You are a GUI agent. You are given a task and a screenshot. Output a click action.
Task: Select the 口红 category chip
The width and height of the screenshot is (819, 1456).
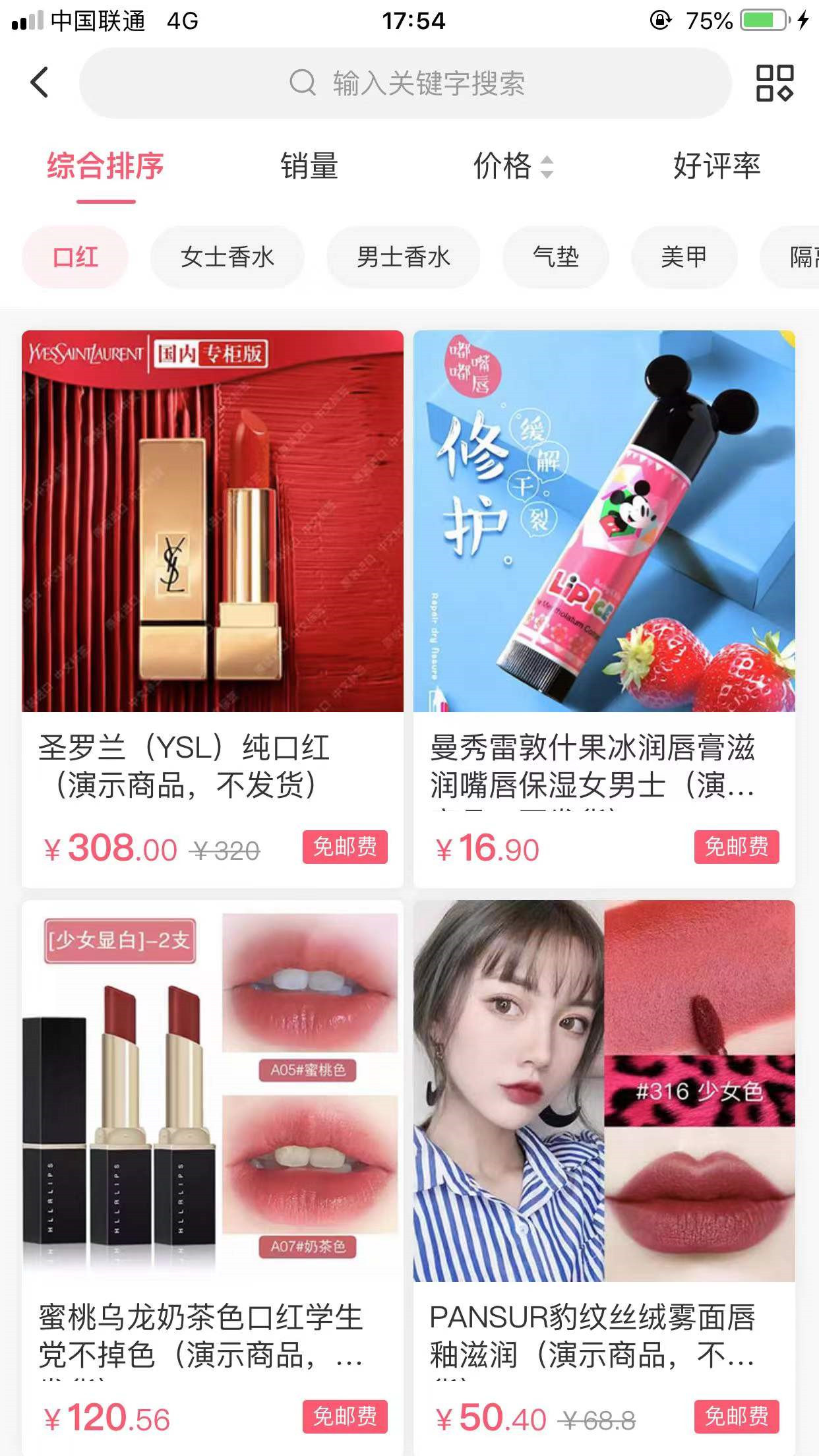pos(76,257)
